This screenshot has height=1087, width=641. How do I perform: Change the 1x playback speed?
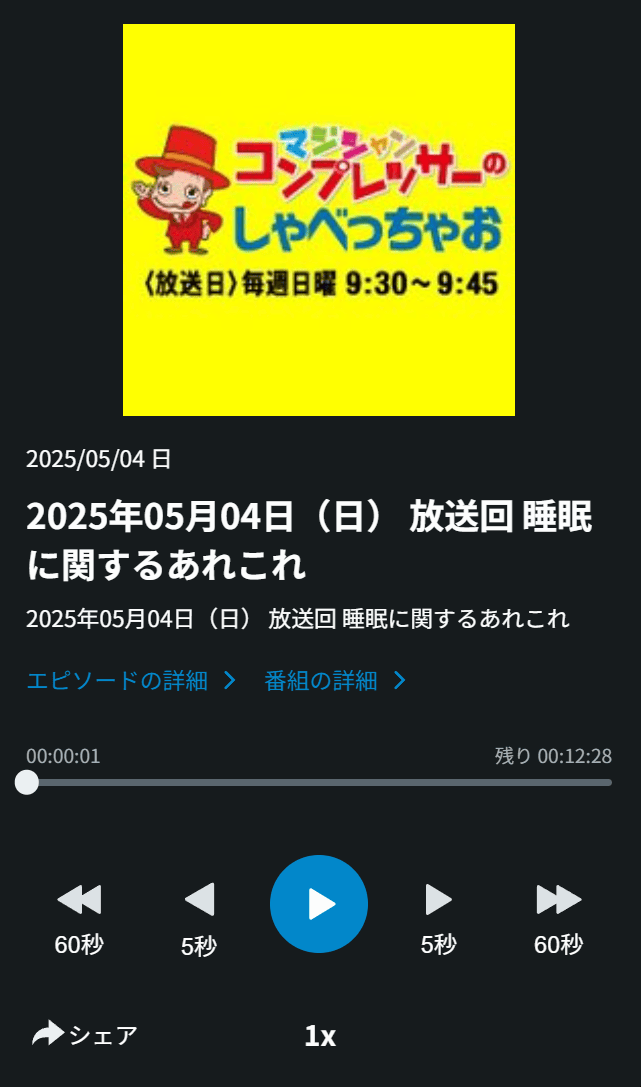(x=320, y=1036)
